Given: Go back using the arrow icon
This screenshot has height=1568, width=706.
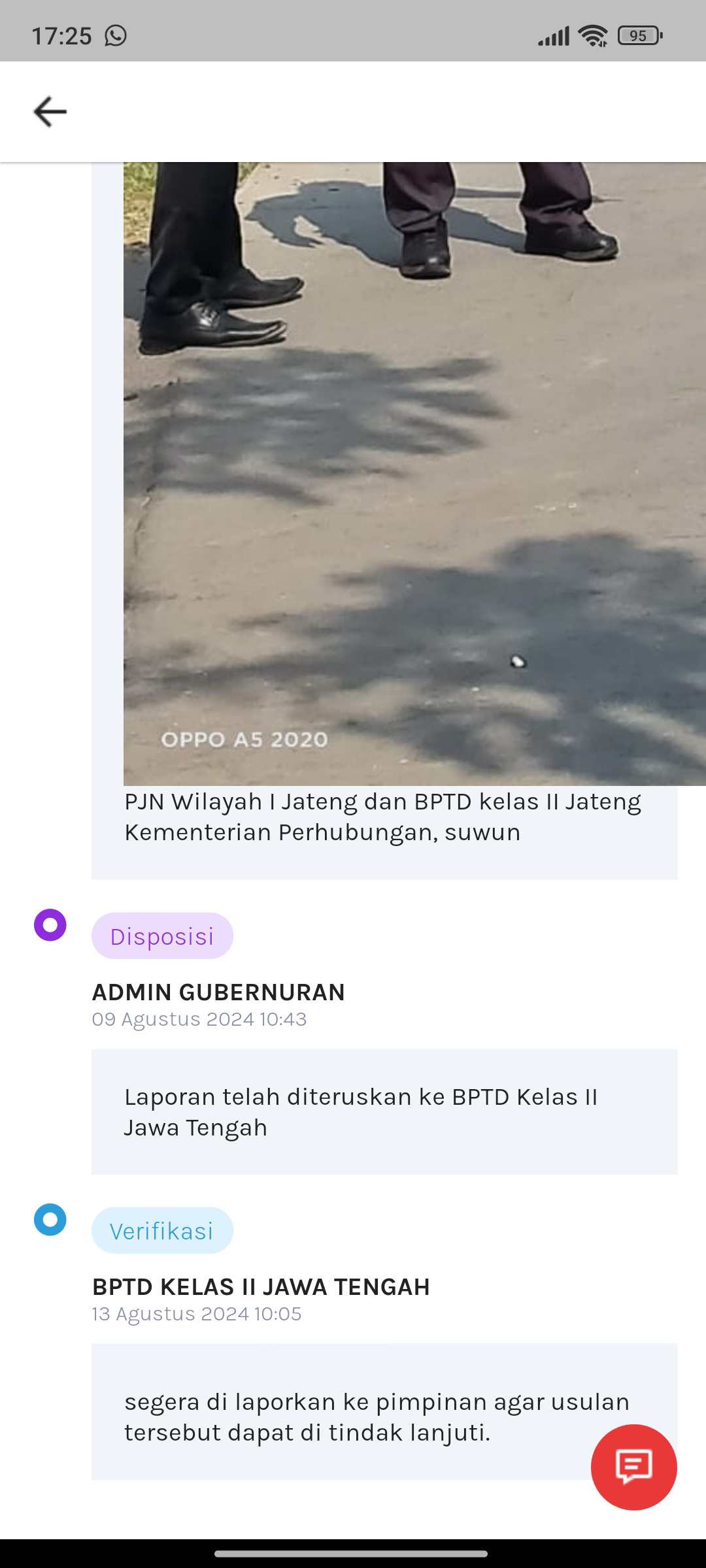Looking at the screenshot, I should [50, 112].
